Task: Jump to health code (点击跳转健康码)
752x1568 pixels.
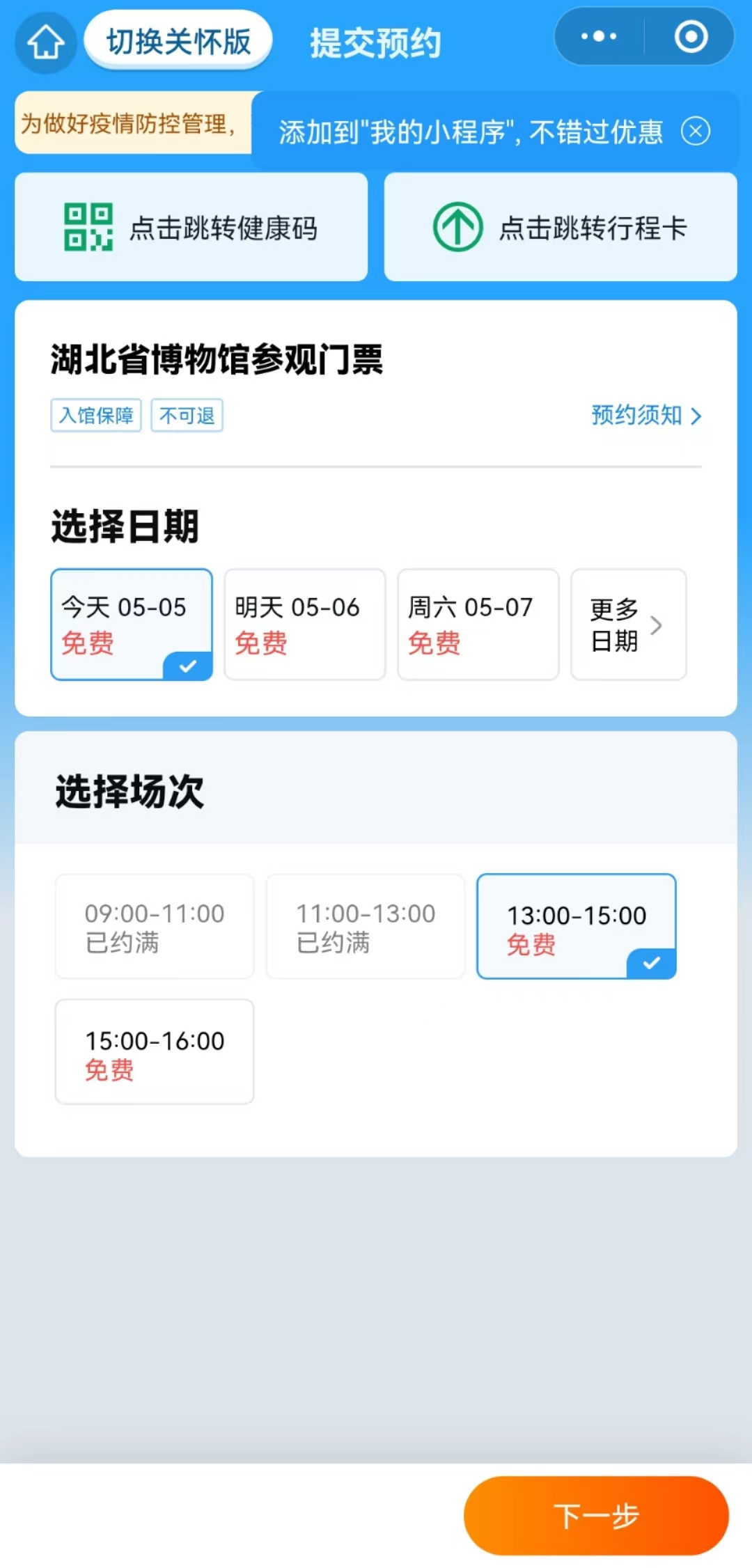Action: [x=191, y=227]
